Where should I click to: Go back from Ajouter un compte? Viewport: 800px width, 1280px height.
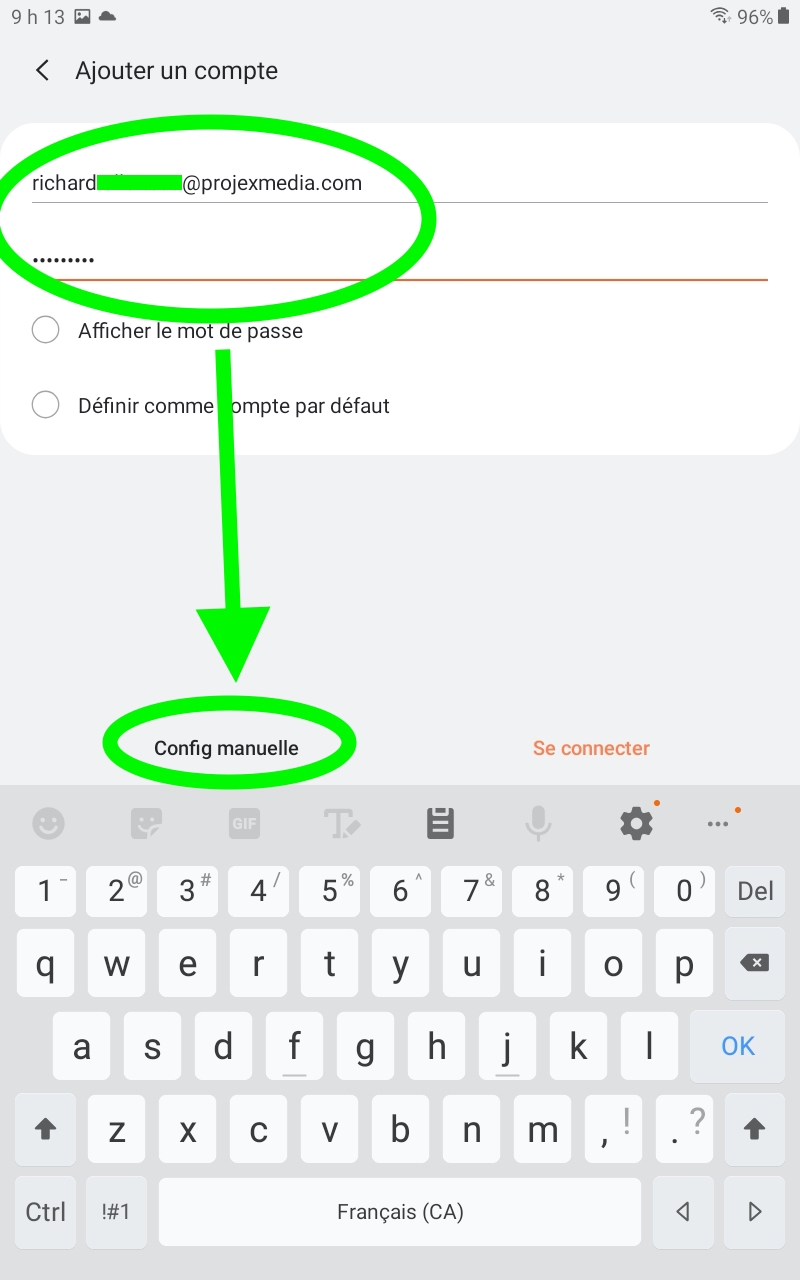[x=42, y=71]
